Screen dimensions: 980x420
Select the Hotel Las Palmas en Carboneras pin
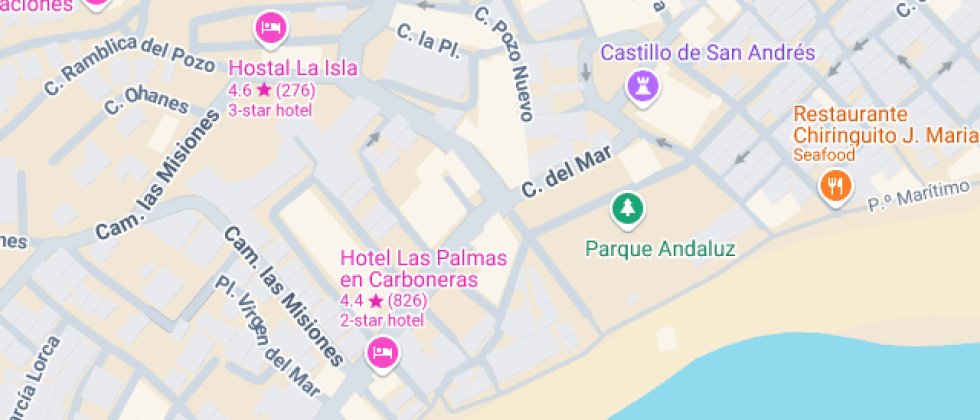[383, 352]
